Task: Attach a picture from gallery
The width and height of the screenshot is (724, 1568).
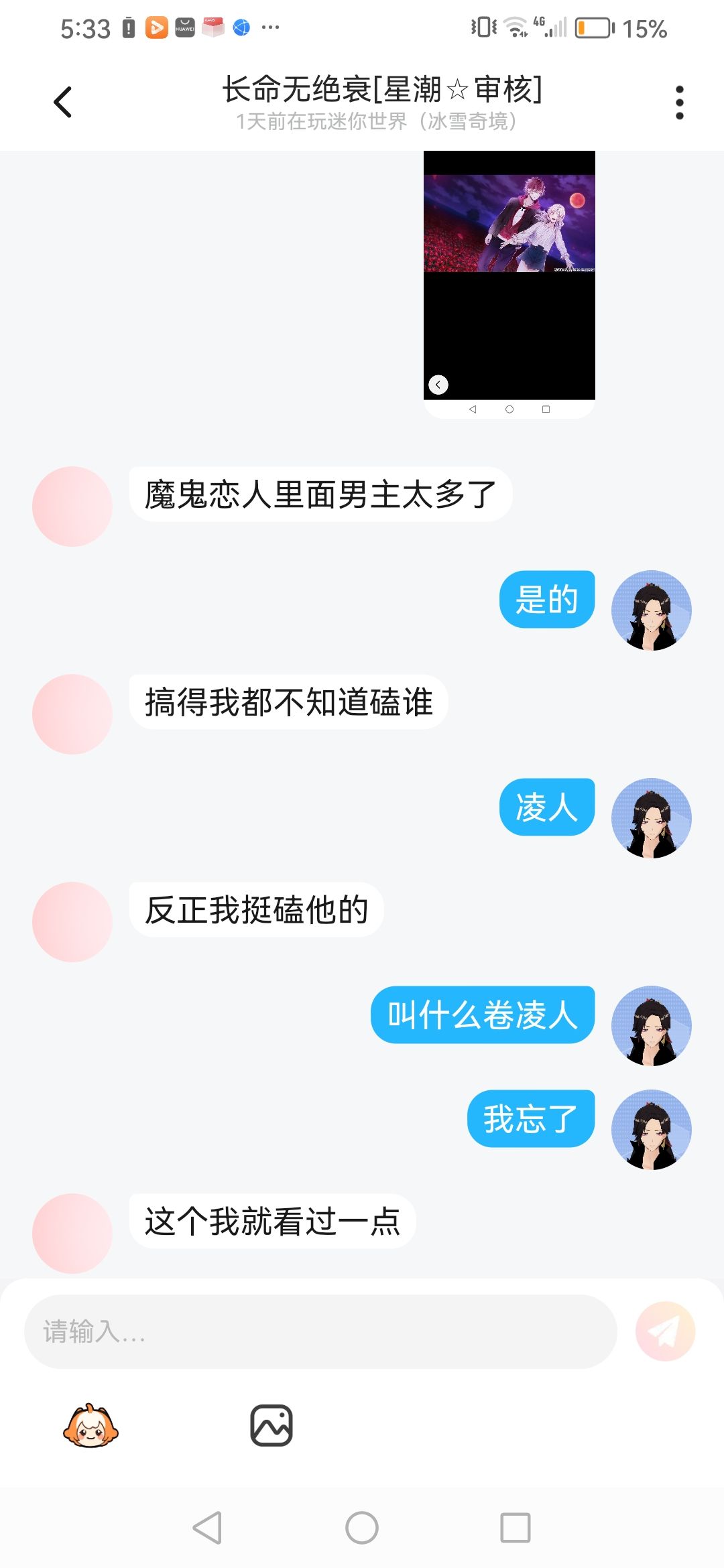Action: pyautogui.click(x=271, y=1425)
